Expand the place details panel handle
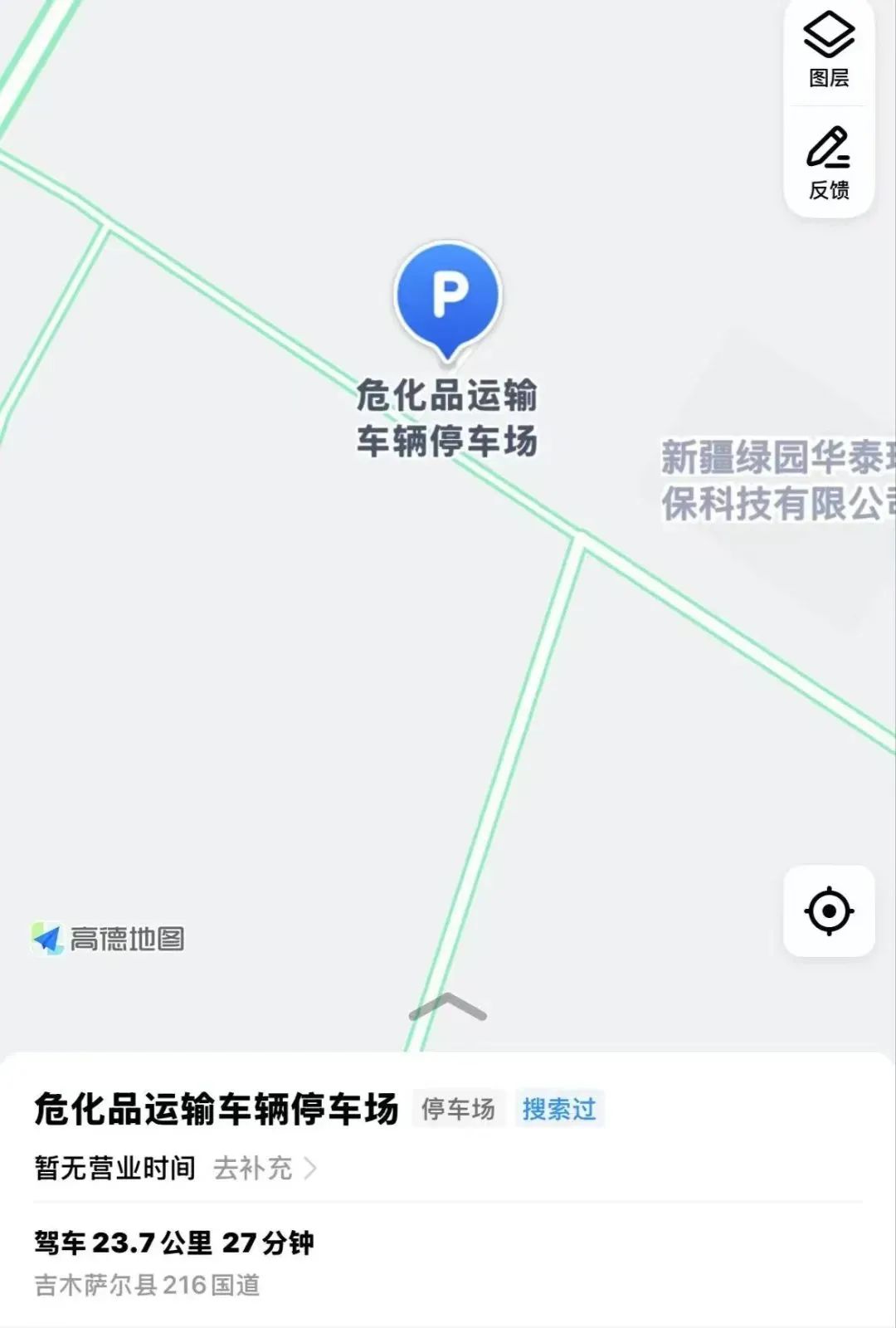Viewport: 896px width, 1328px height. pyautogui.click(x=448, y=1008)
